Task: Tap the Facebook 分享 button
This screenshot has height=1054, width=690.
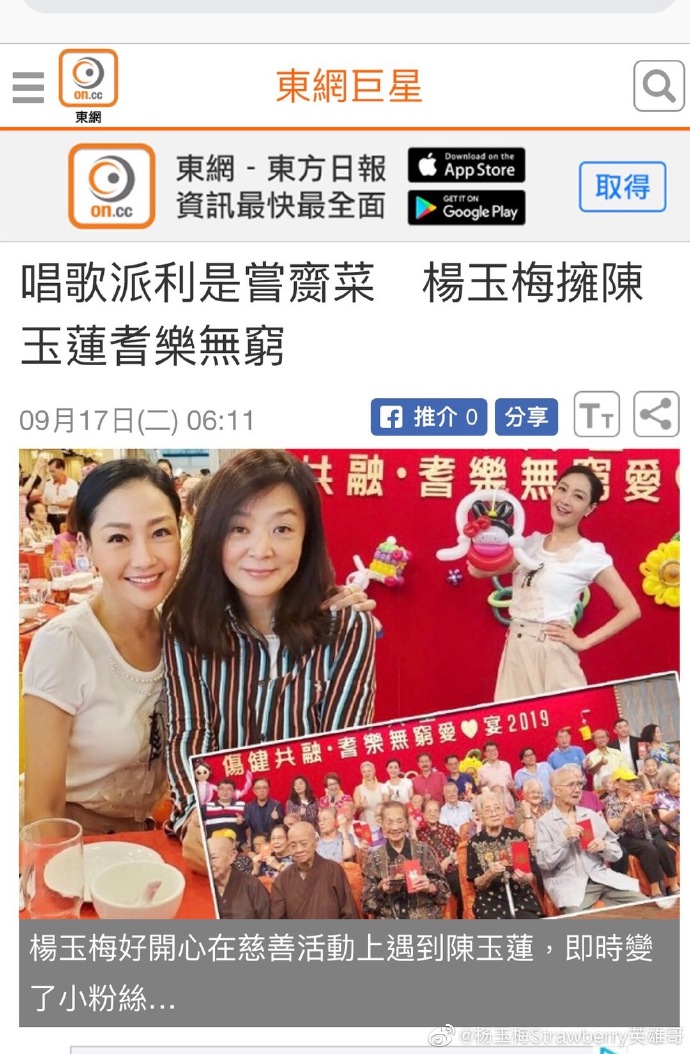Action: pos(526,416)
